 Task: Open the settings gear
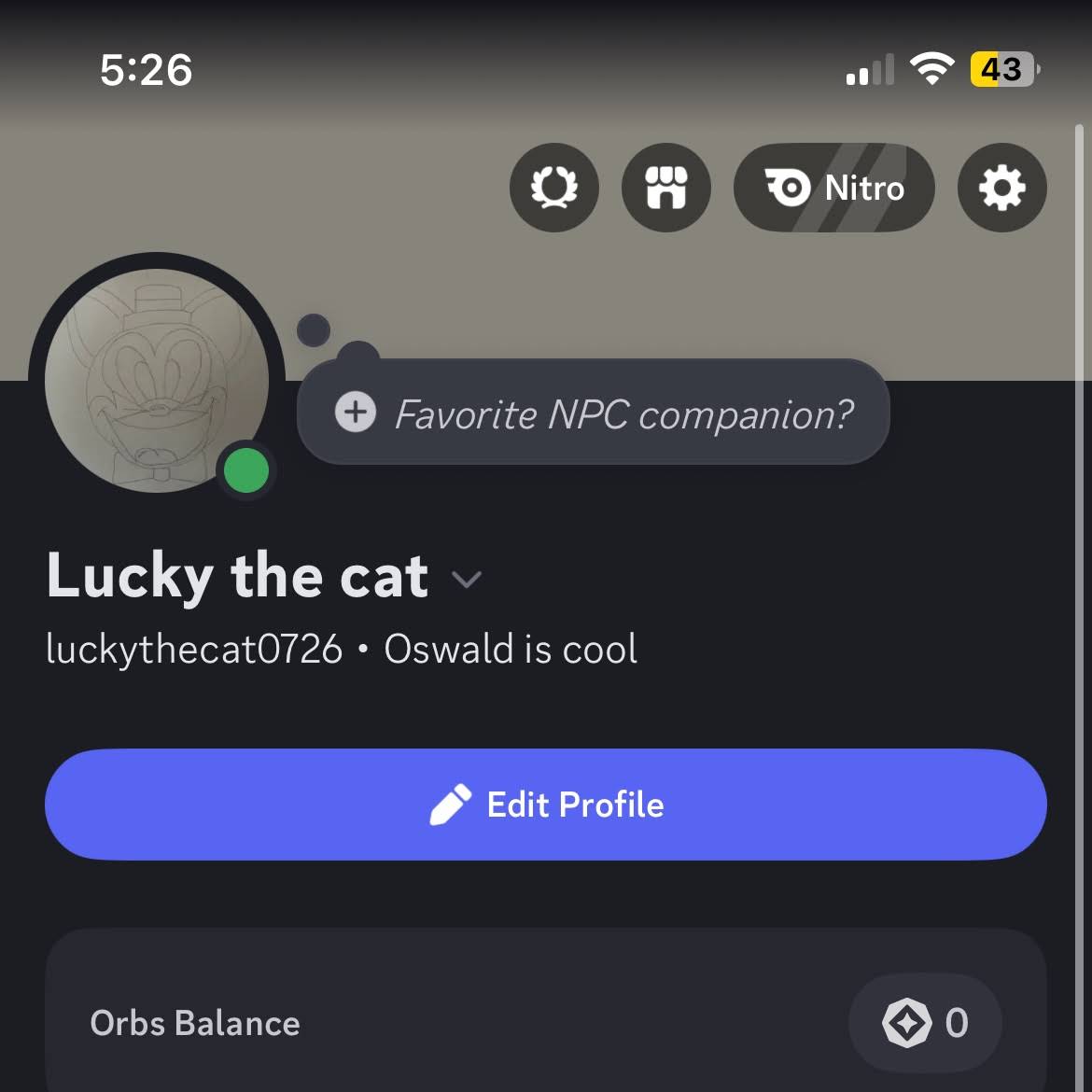(x=1001, y=188)
